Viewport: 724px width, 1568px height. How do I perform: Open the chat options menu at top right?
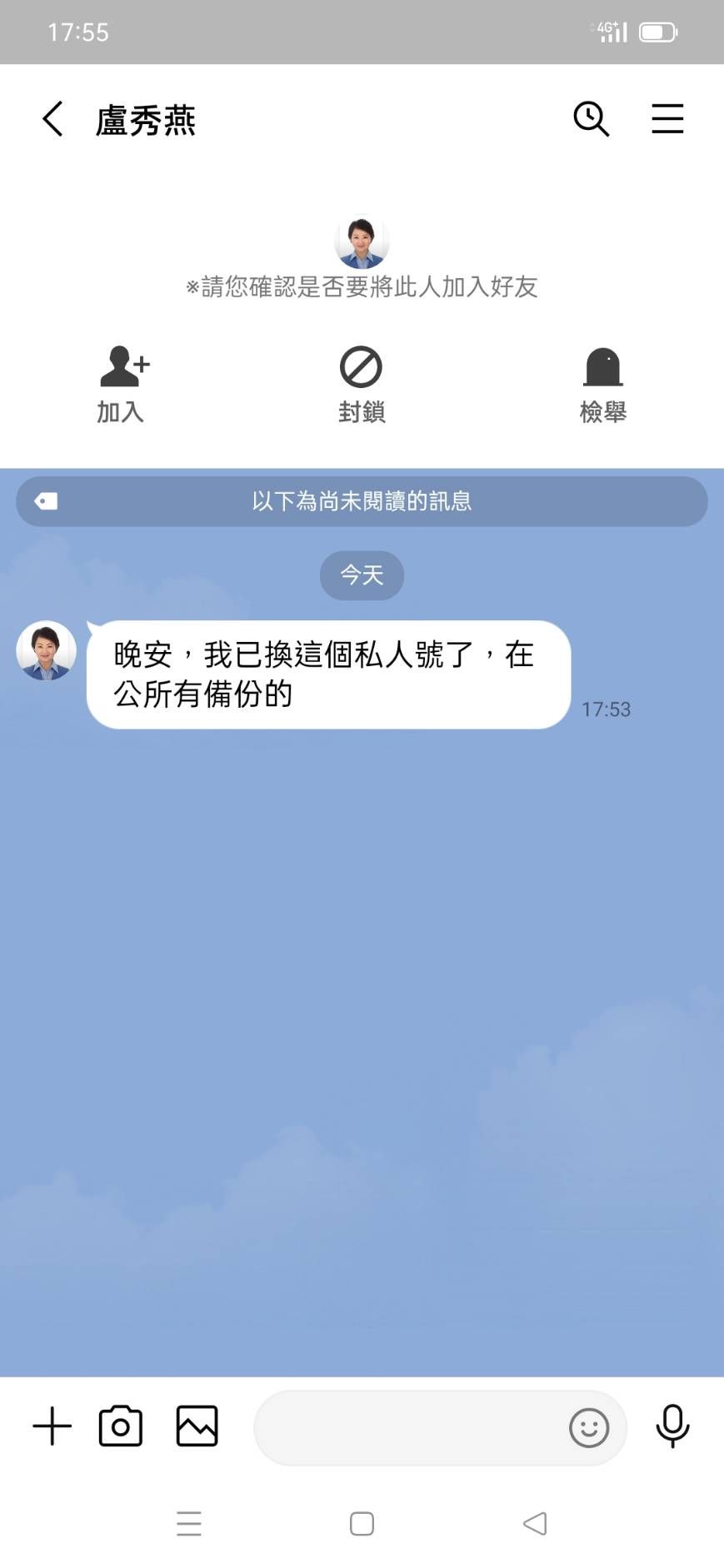[667, 119]
